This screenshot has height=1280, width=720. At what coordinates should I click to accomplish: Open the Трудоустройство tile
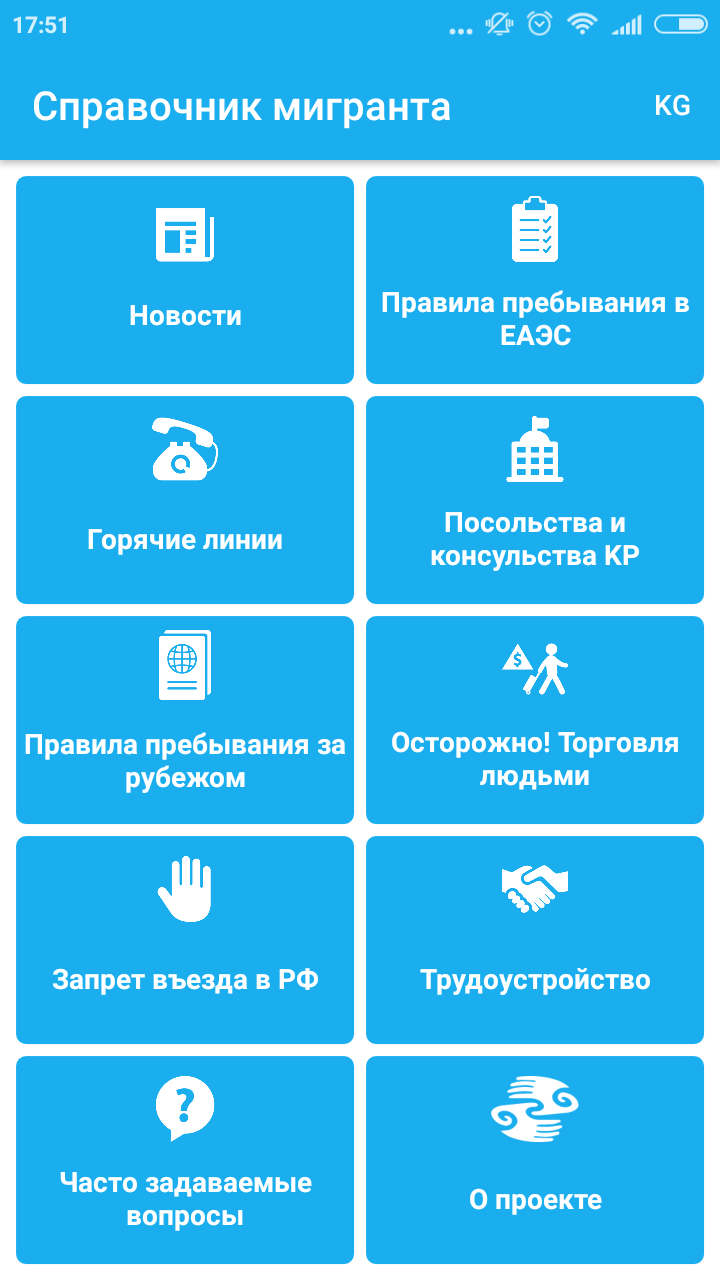[x=535, y=940]
